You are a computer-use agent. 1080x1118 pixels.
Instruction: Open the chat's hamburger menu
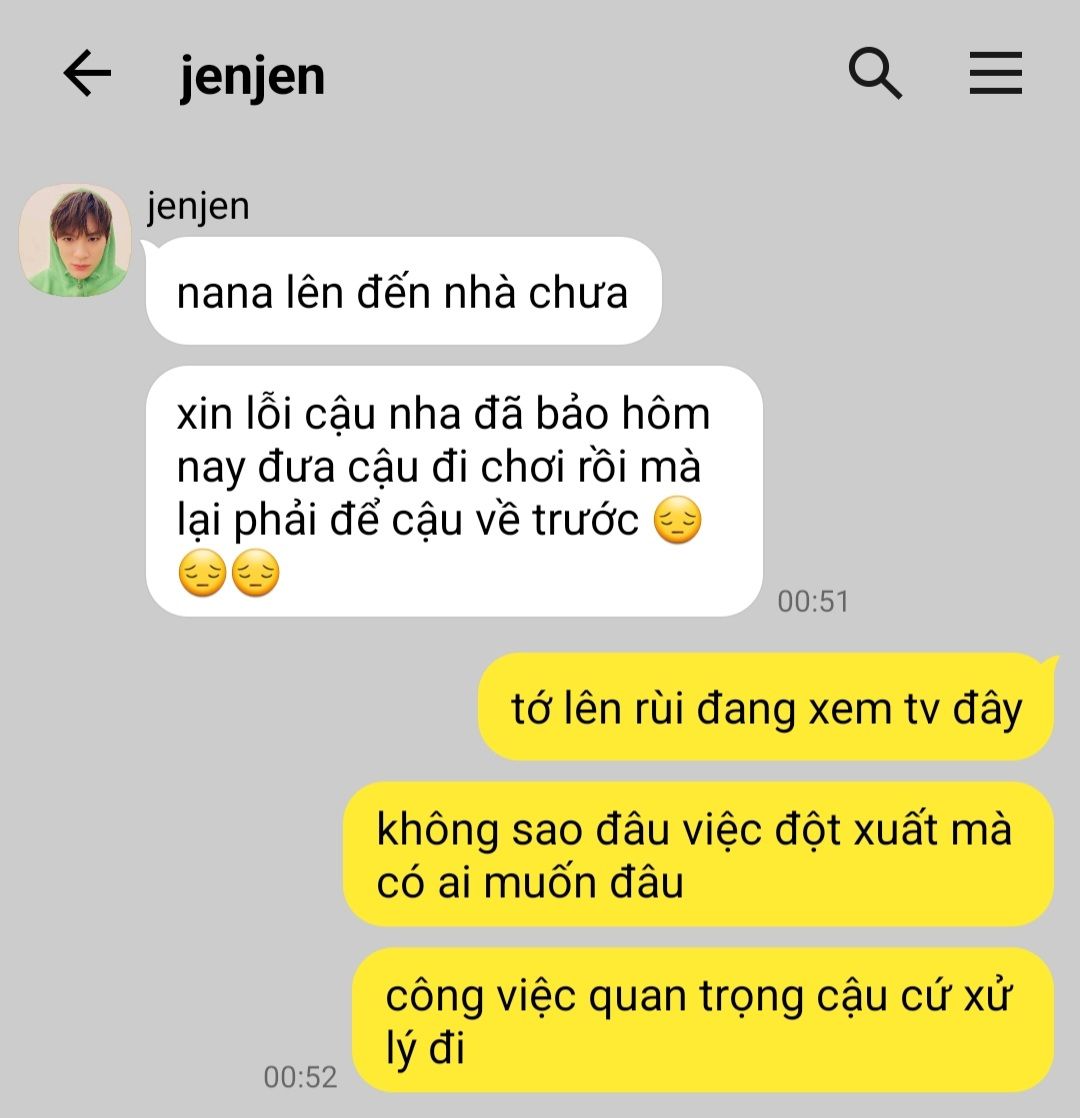pyautogui.click(x=995, y=75)
